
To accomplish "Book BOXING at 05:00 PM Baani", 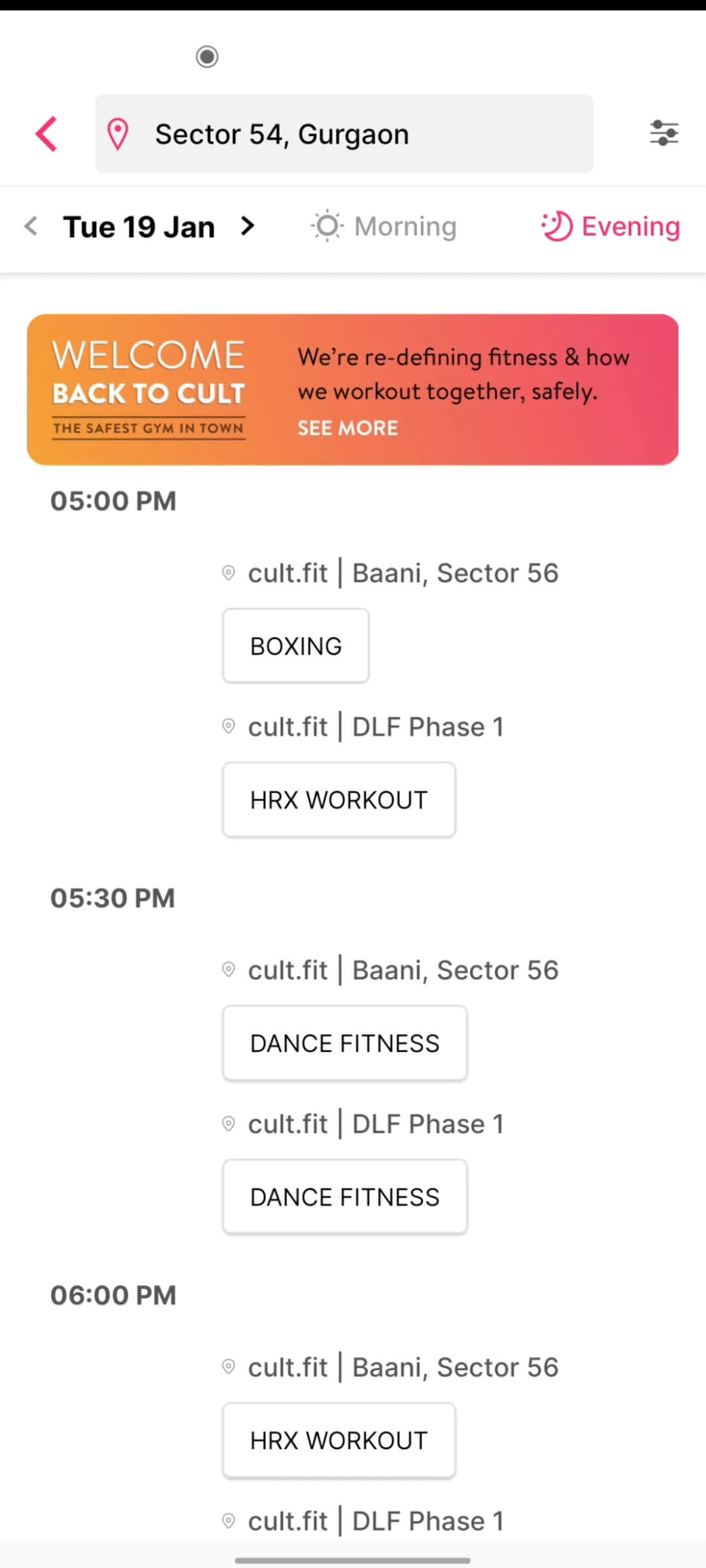I will (295, 646).
